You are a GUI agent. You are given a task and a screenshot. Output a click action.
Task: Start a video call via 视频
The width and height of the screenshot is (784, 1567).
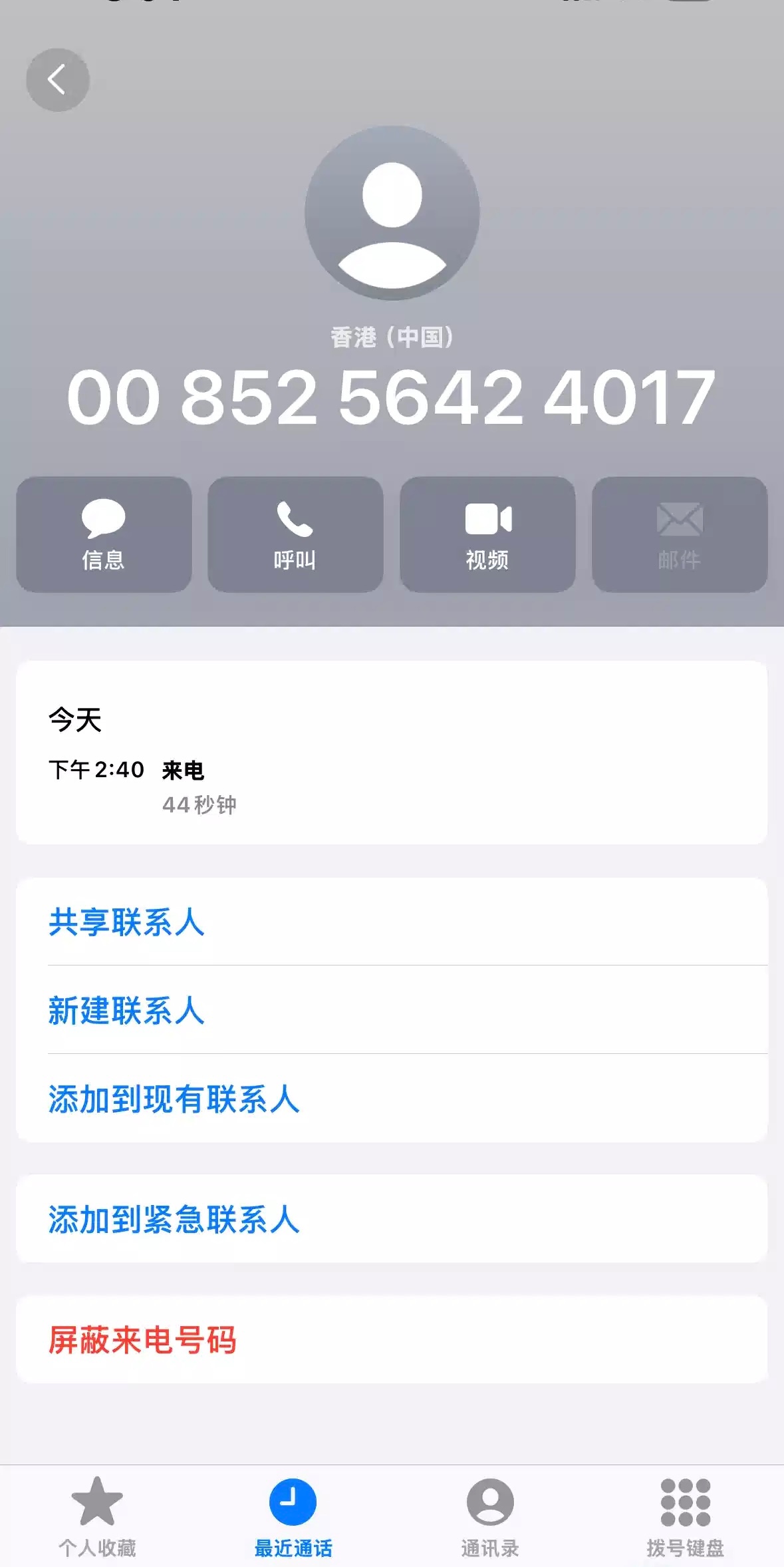[x=487, y=534]
